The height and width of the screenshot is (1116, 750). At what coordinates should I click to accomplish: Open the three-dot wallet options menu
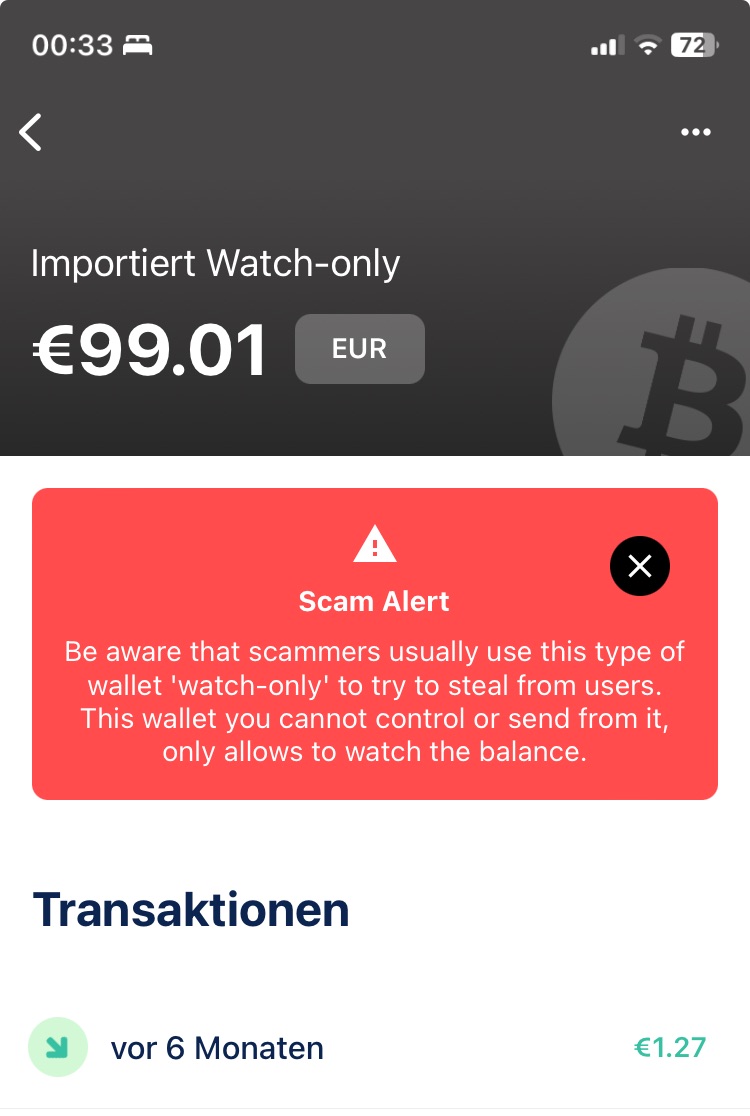pyautogui.click(x=695, y=132)
